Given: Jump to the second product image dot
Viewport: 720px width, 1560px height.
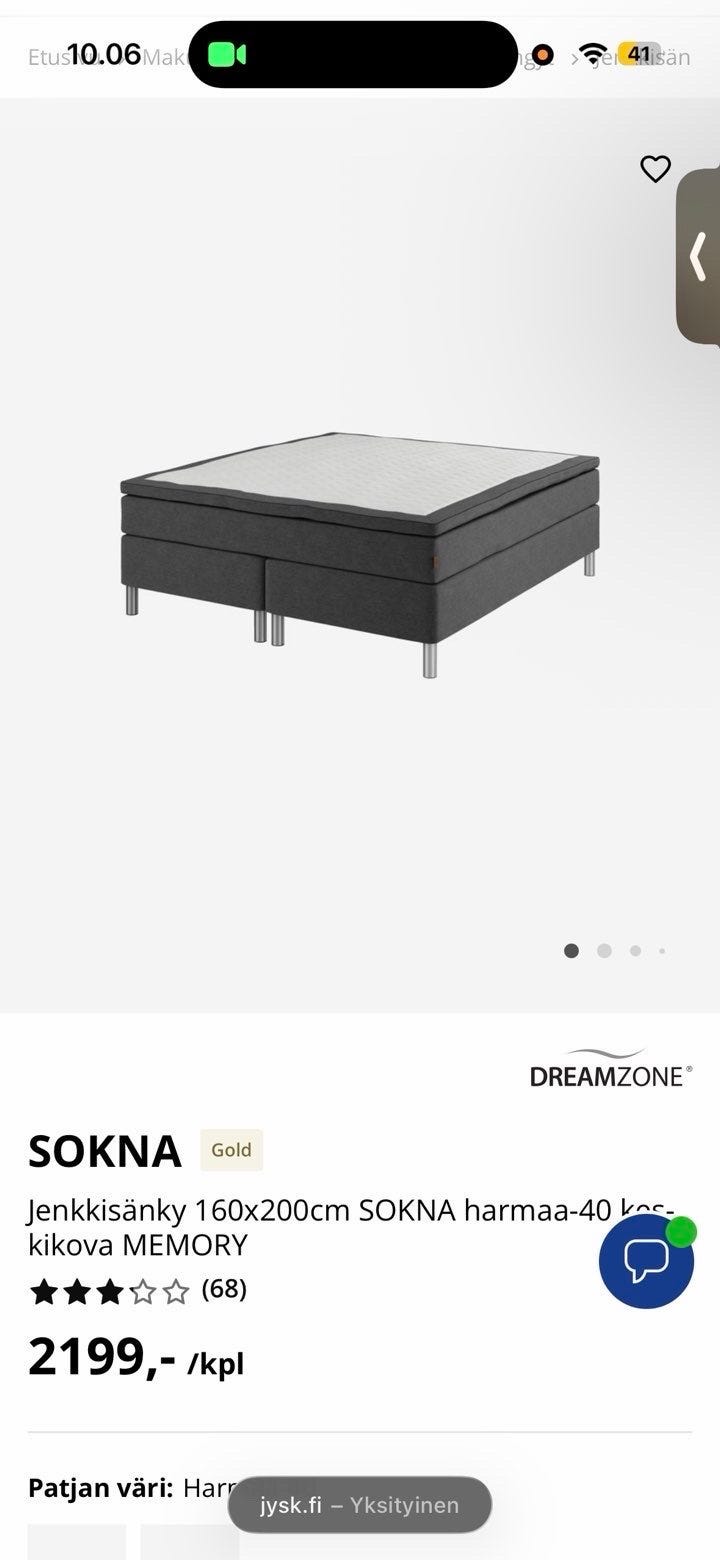Looking at the screenshot, I should coord(604,951).
